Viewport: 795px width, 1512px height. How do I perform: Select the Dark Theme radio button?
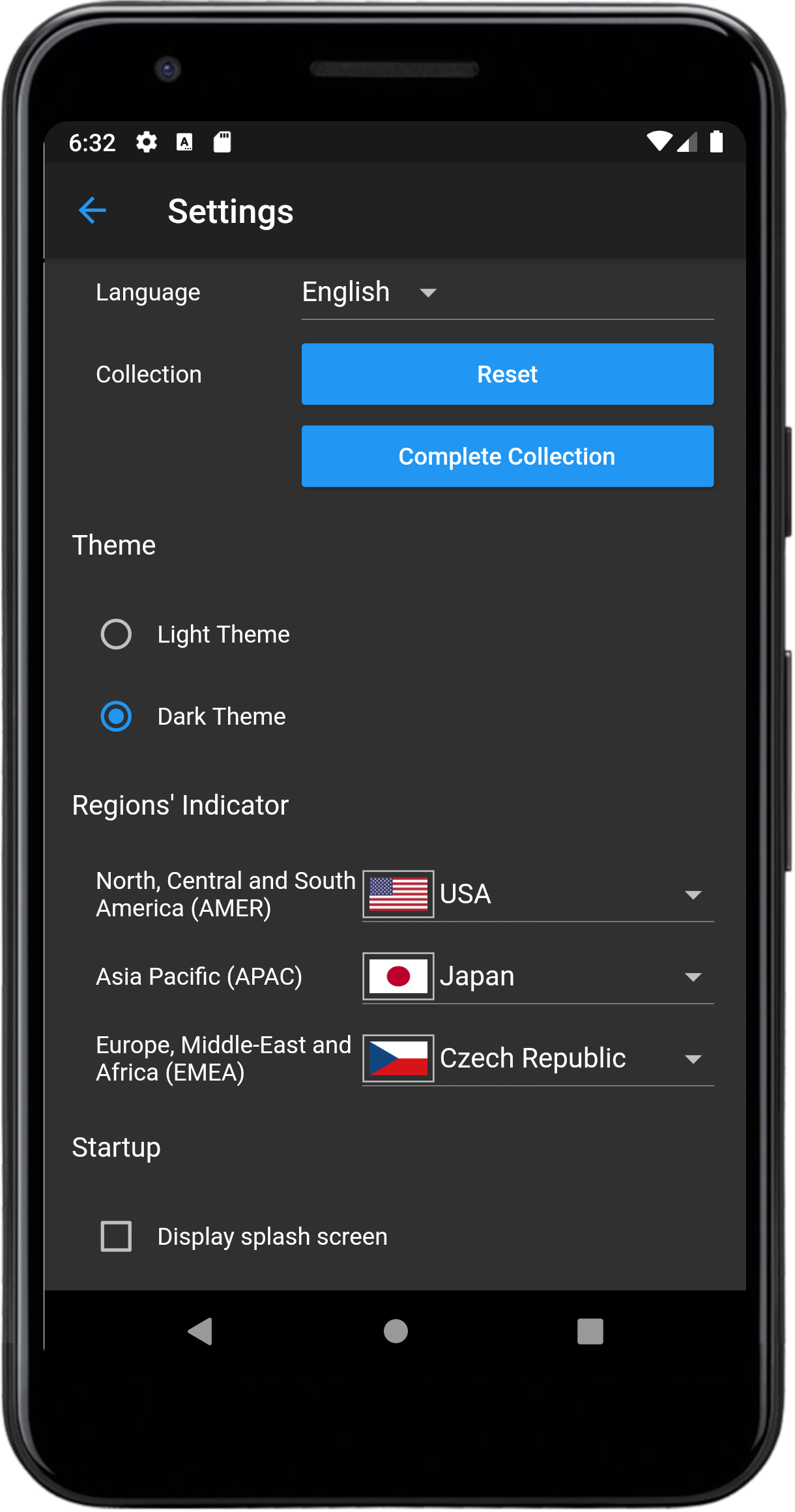coord(116,716)
